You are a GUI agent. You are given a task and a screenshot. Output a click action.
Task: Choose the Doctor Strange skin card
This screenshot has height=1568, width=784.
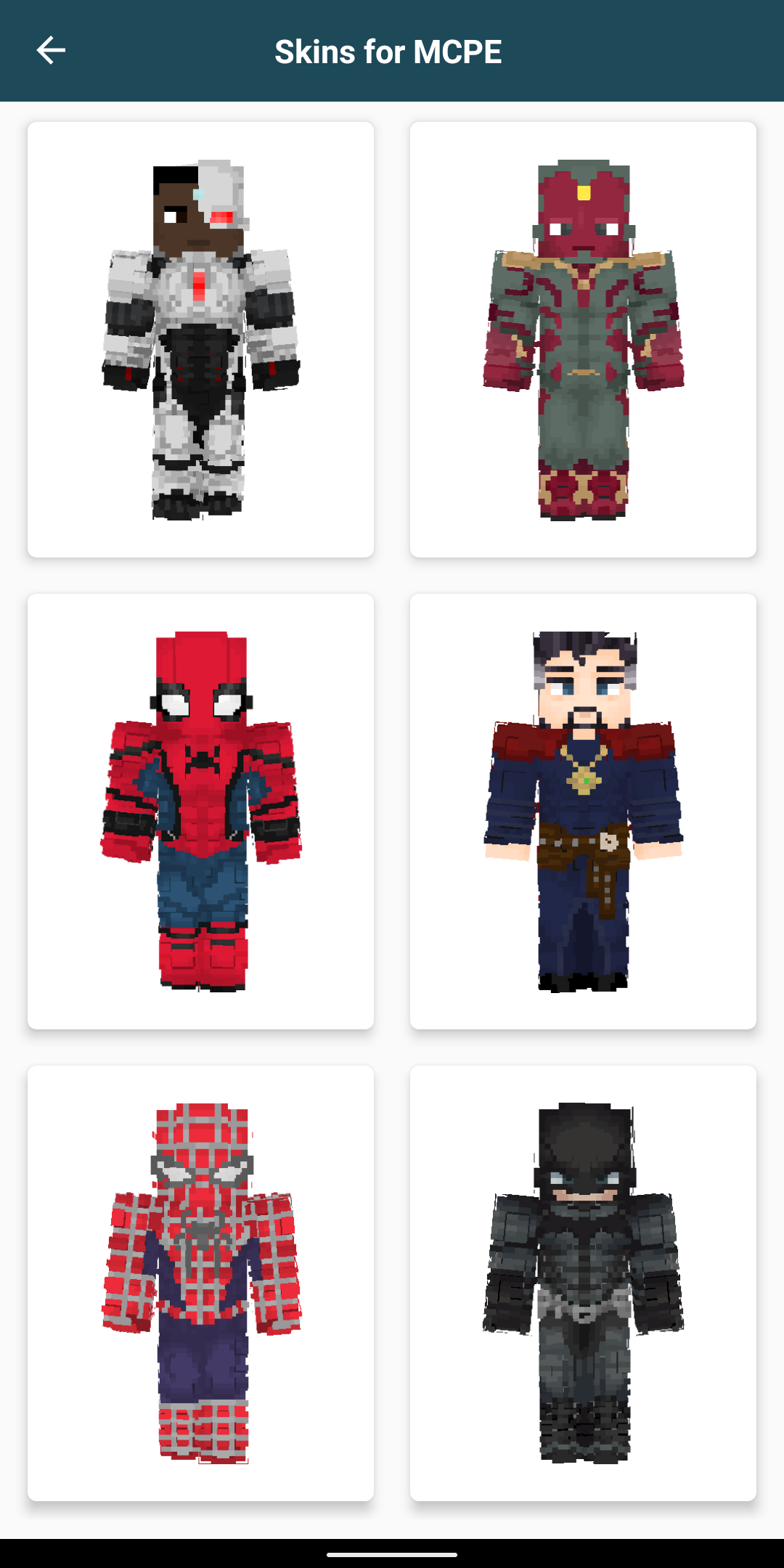pos(583,812)
